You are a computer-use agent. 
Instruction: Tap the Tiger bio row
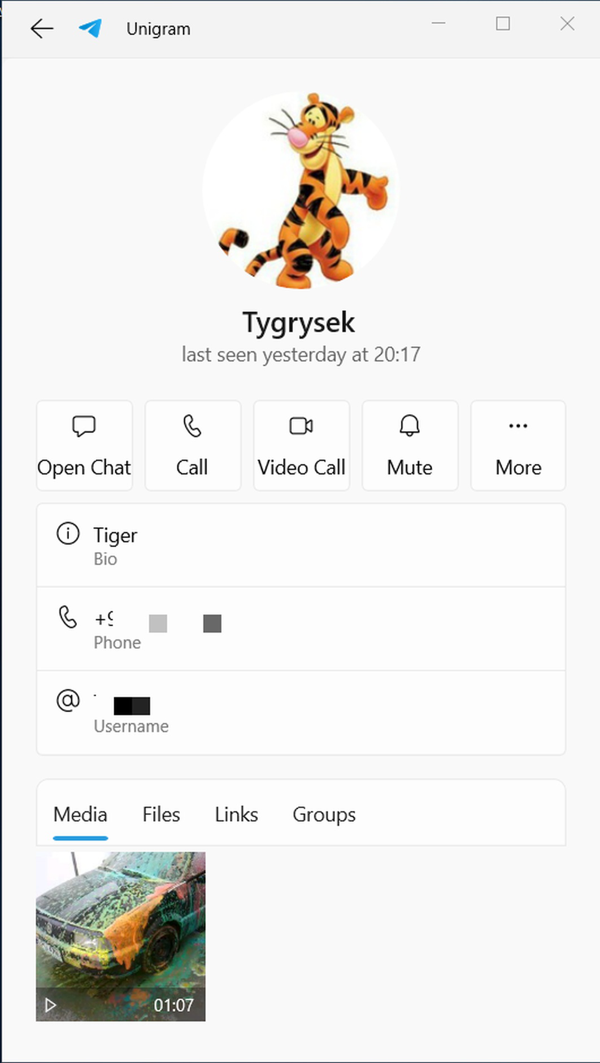300,545
